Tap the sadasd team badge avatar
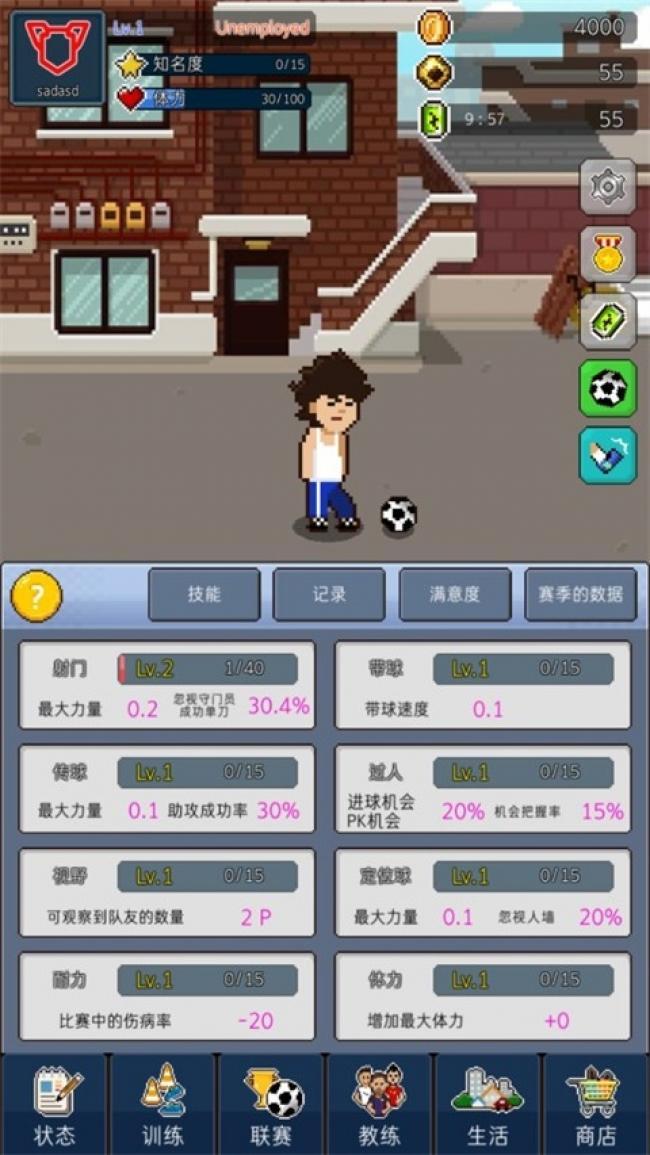Screen dimensions: 650x1155 point(57,57)
